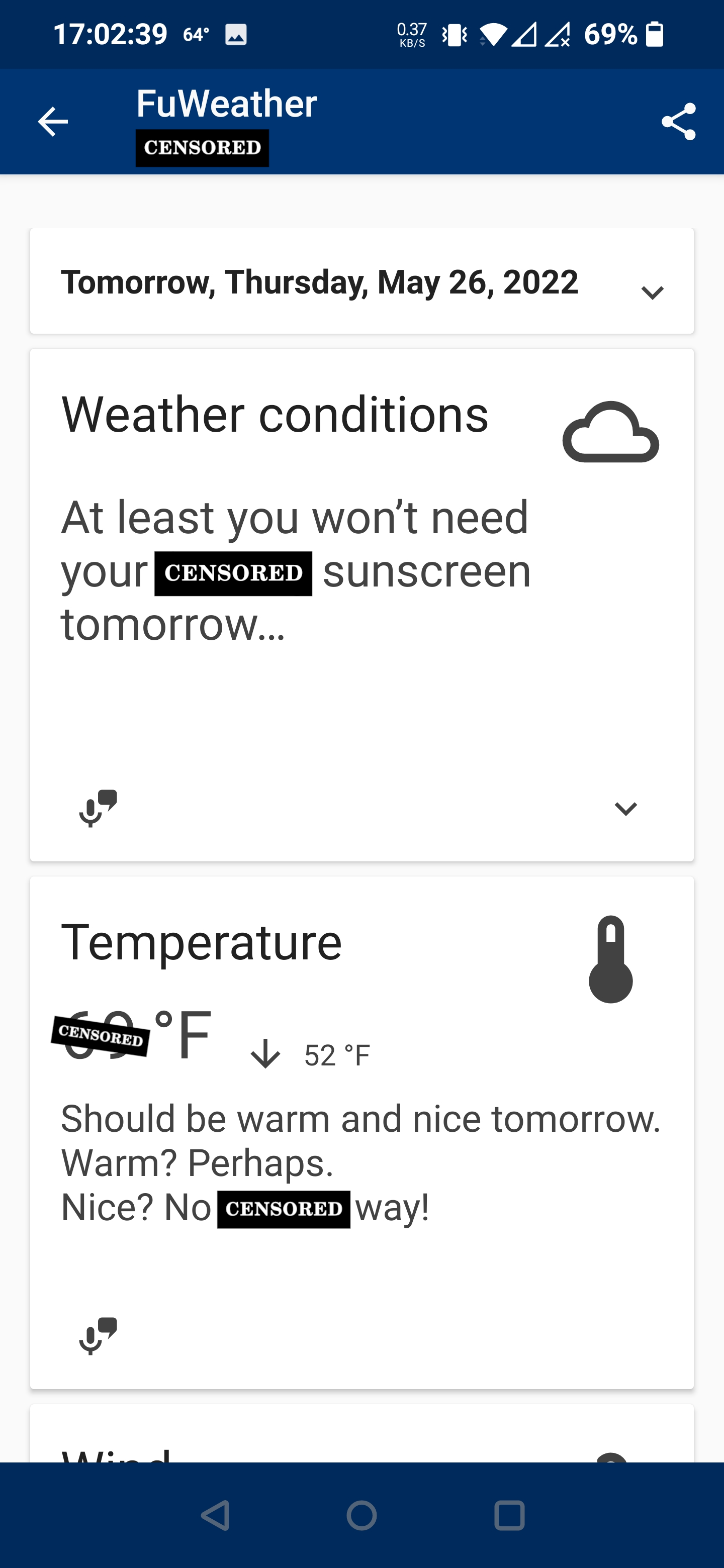
Task: Open recent apps from the navigation bar
Action: [x=509, y=1515]
